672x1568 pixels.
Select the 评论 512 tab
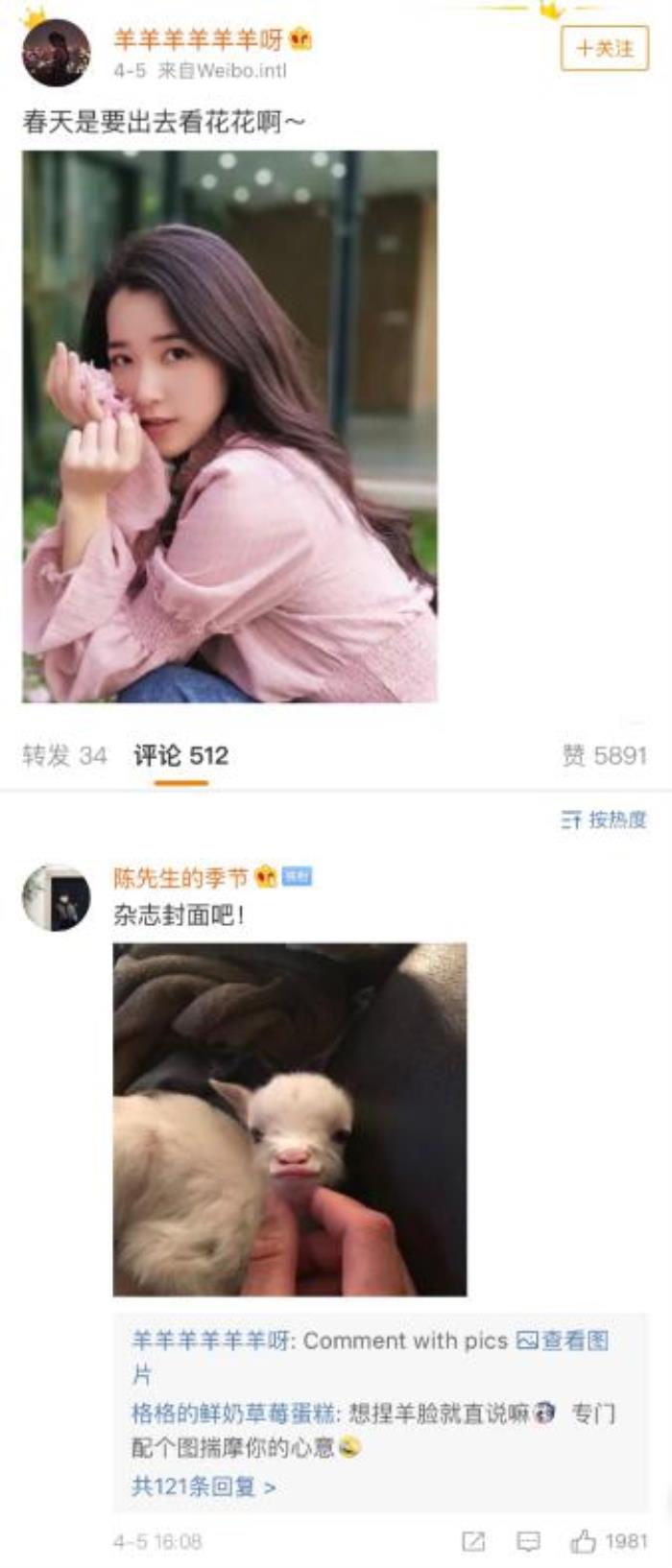tap(180, 755)
